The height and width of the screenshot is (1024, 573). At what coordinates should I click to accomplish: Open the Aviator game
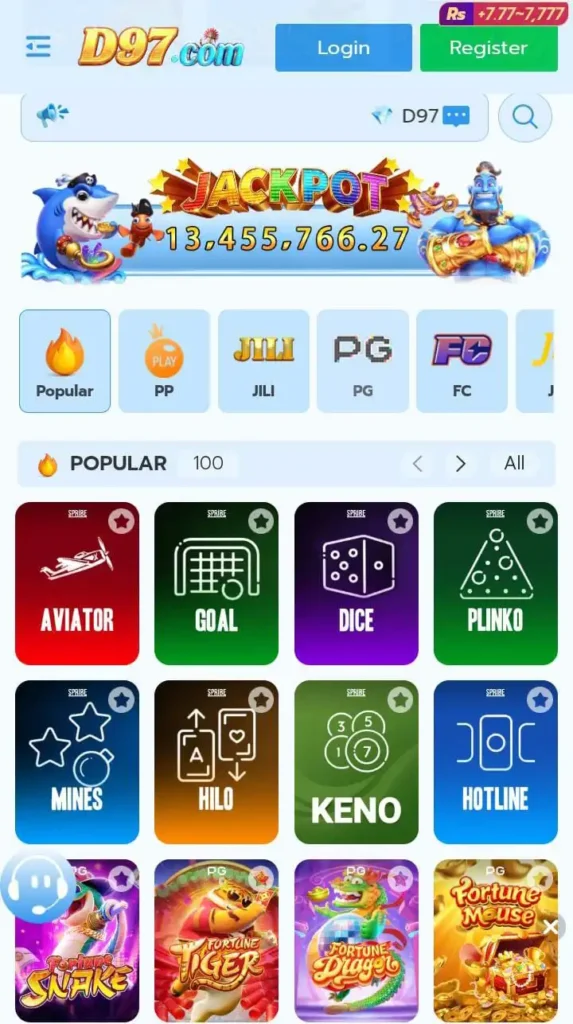[x=77, y=583]
